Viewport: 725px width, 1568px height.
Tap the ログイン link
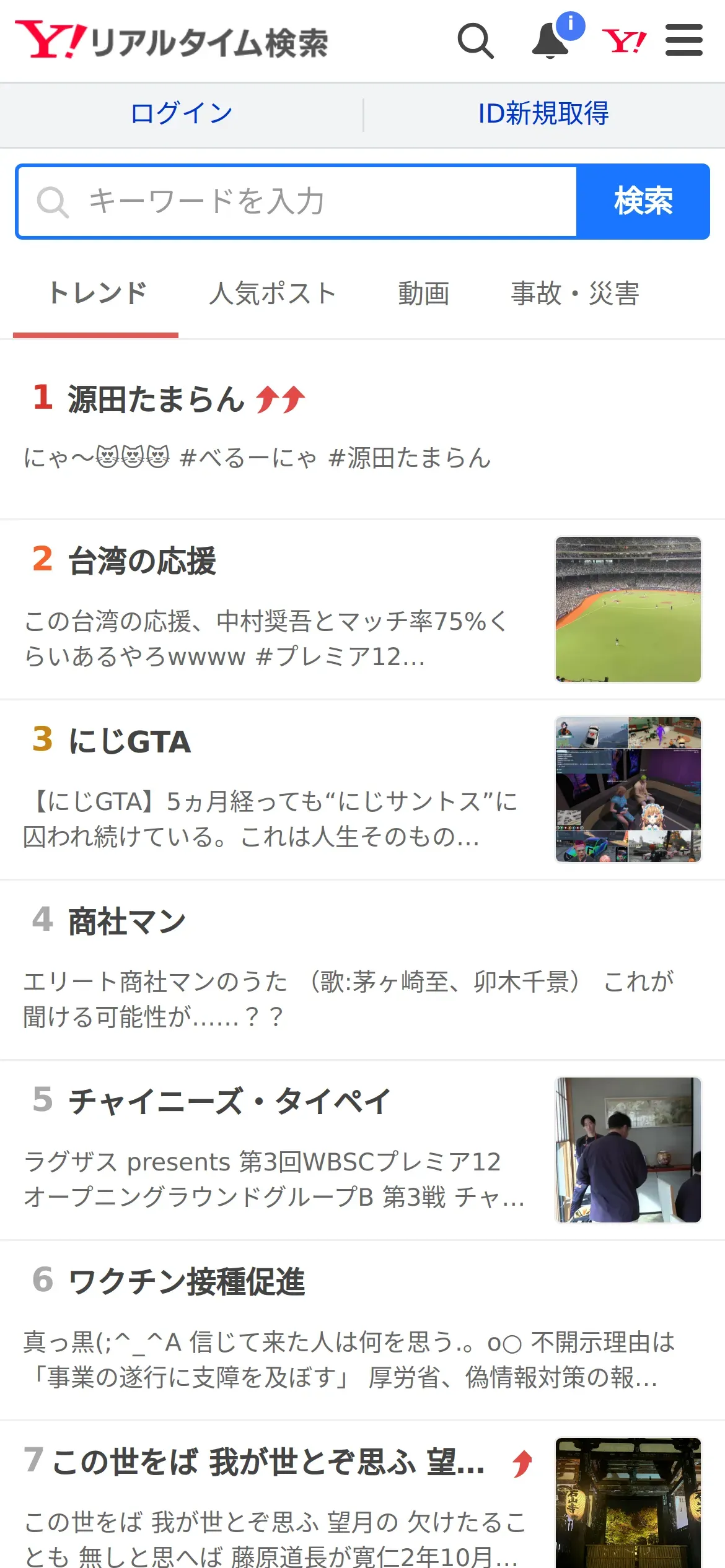click(182, 114)
